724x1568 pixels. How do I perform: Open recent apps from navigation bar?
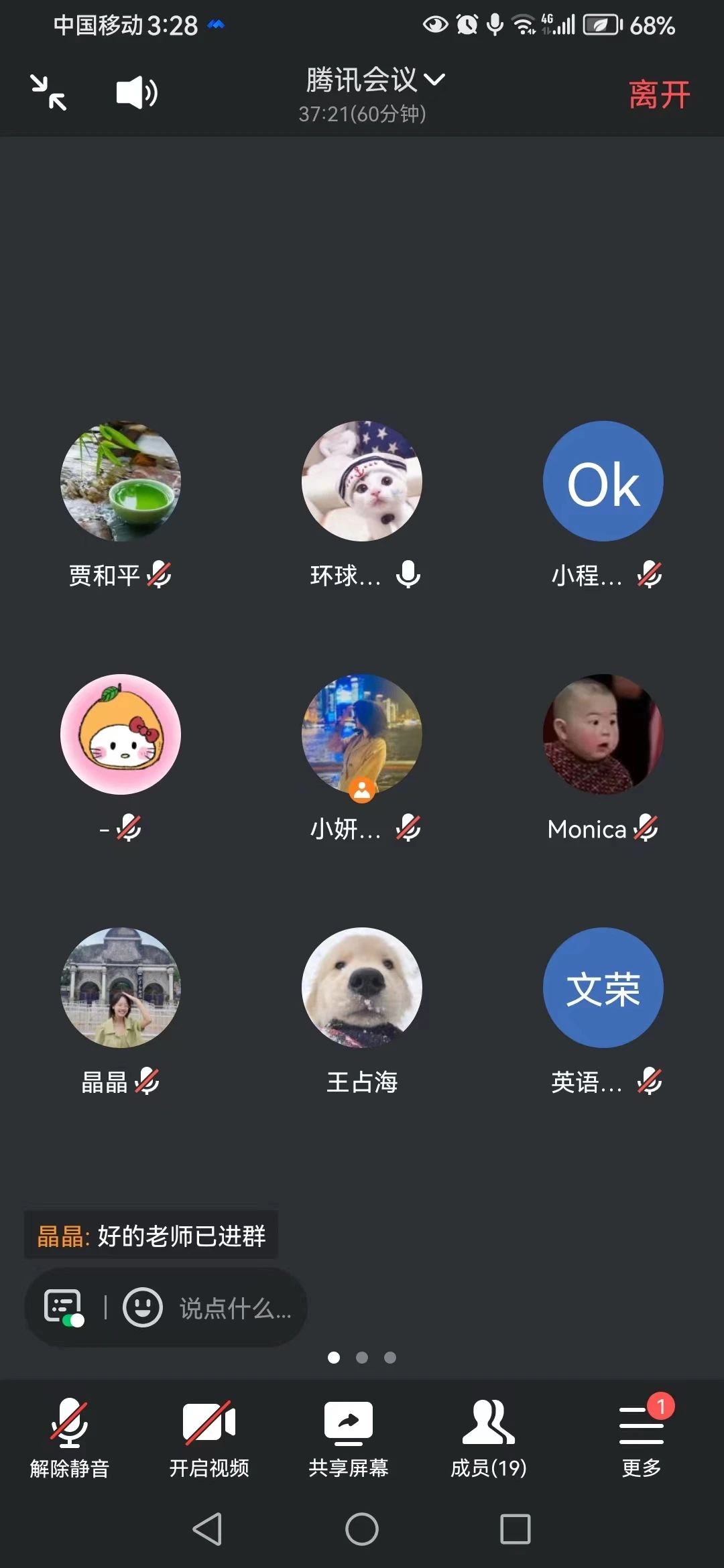tap(516, 1529)
